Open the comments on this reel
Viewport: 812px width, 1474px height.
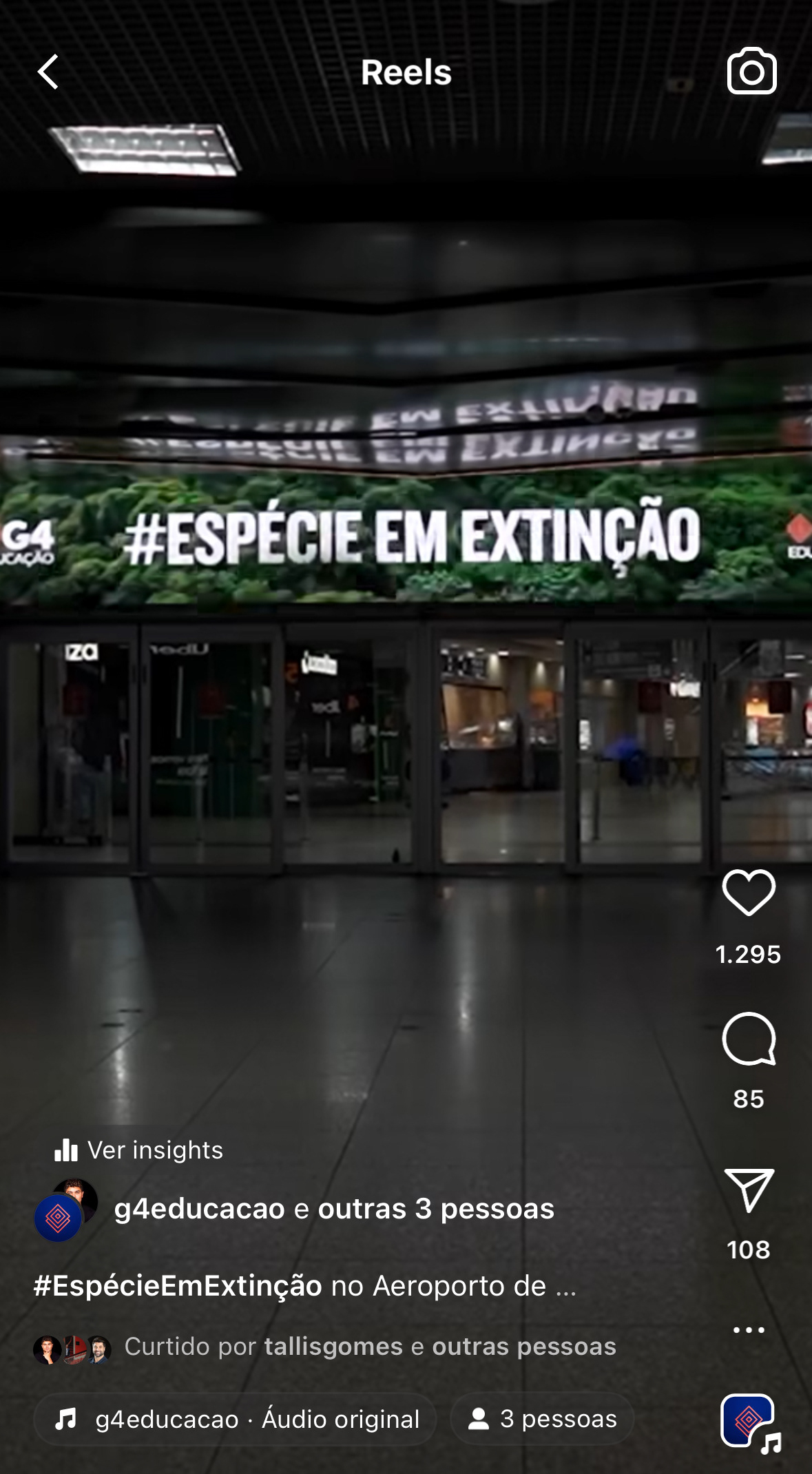tap(749, 1039)
